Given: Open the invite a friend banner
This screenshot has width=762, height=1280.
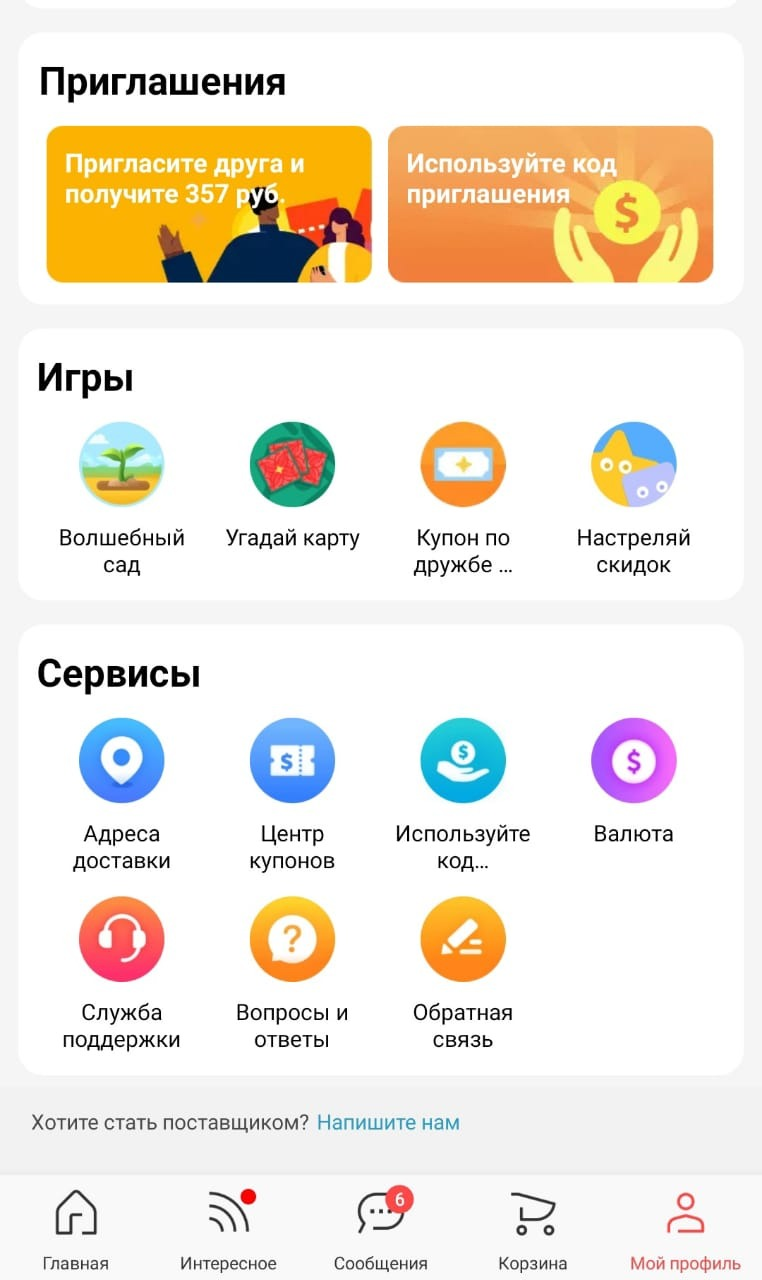Looking at the screenshot, I should click(x=209, y=204).
